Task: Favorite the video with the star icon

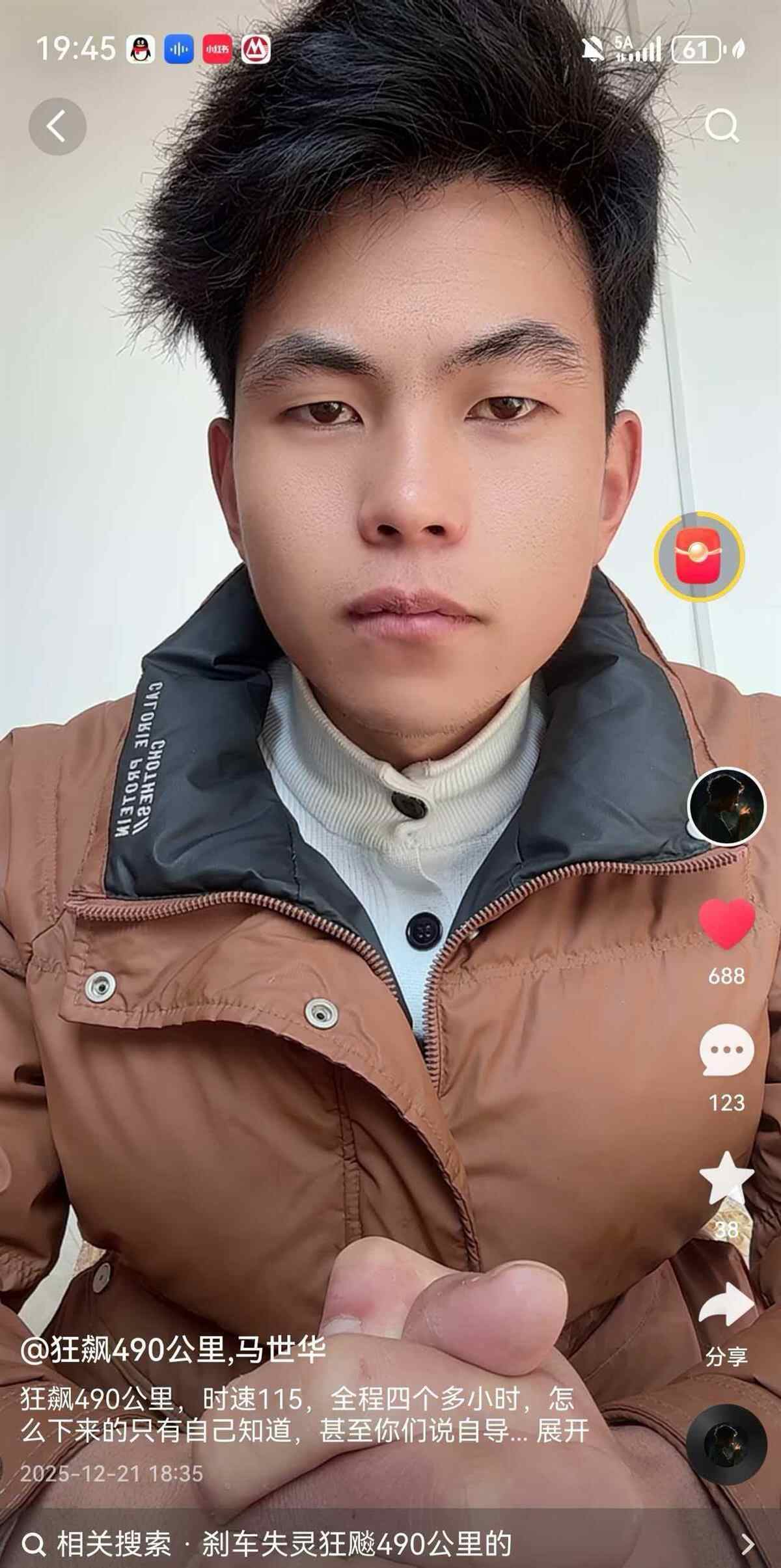Action: click(726, 1179)
